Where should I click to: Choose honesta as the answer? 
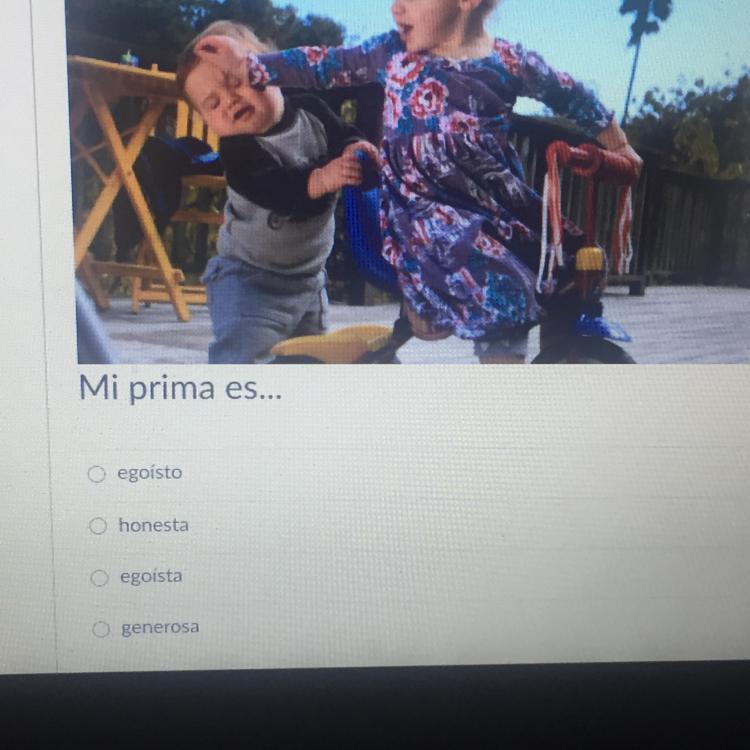(98, 526)
